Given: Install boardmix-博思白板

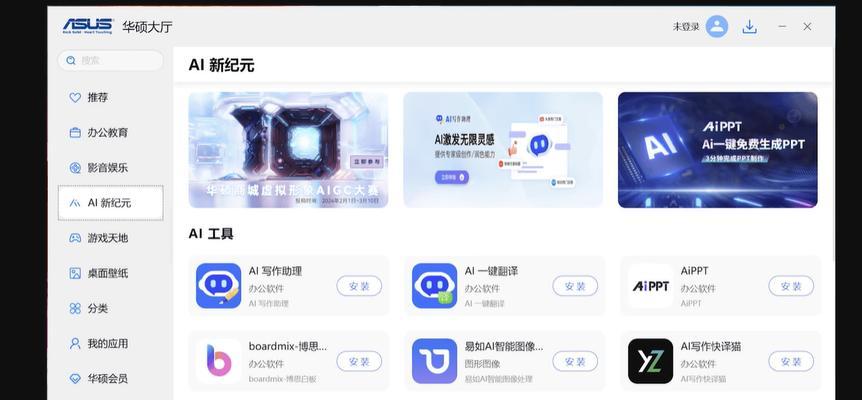Looking at the screenshot, I should 359,361.
